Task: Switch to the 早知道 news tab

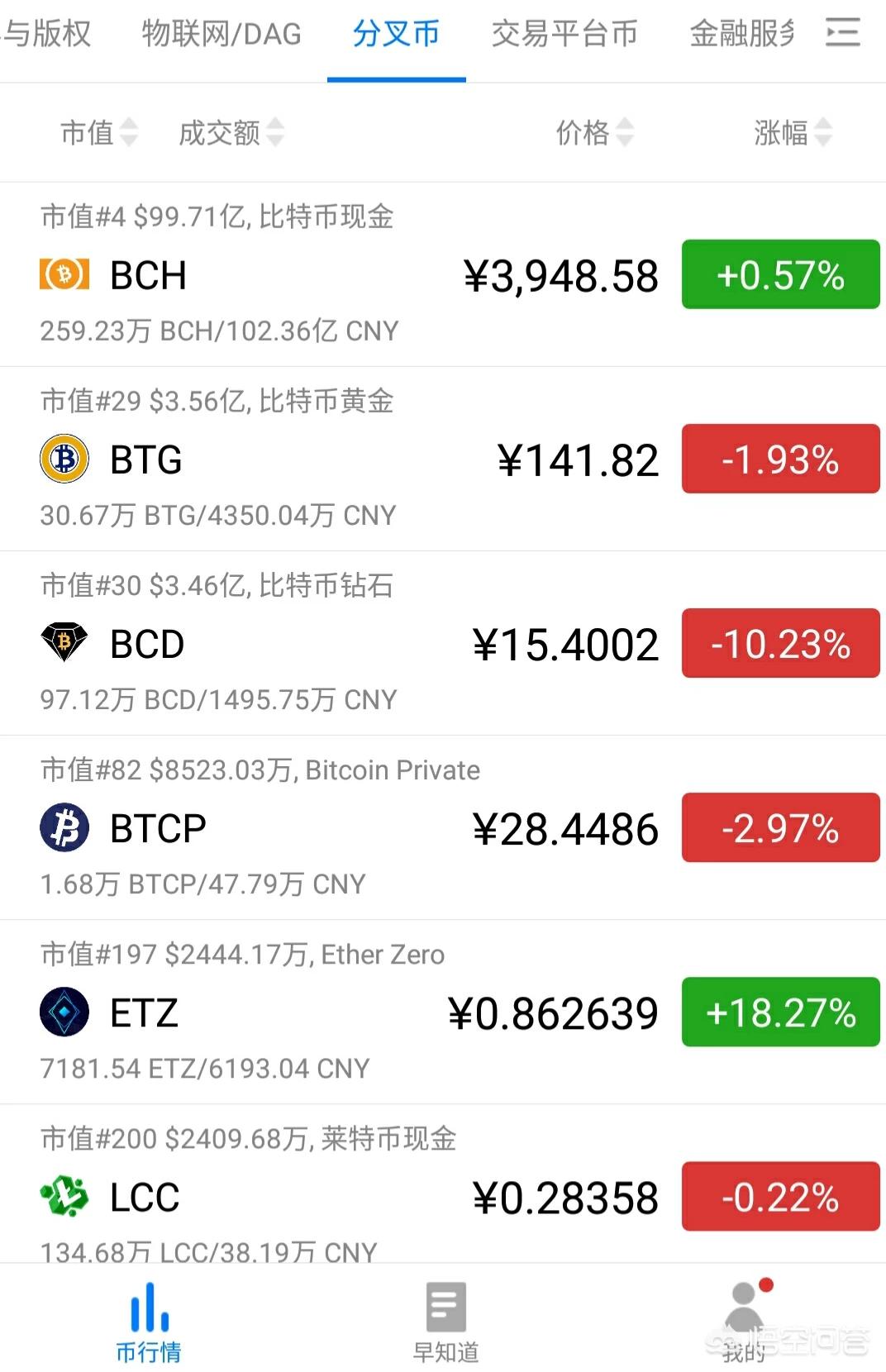Action: pos(445,1322)
